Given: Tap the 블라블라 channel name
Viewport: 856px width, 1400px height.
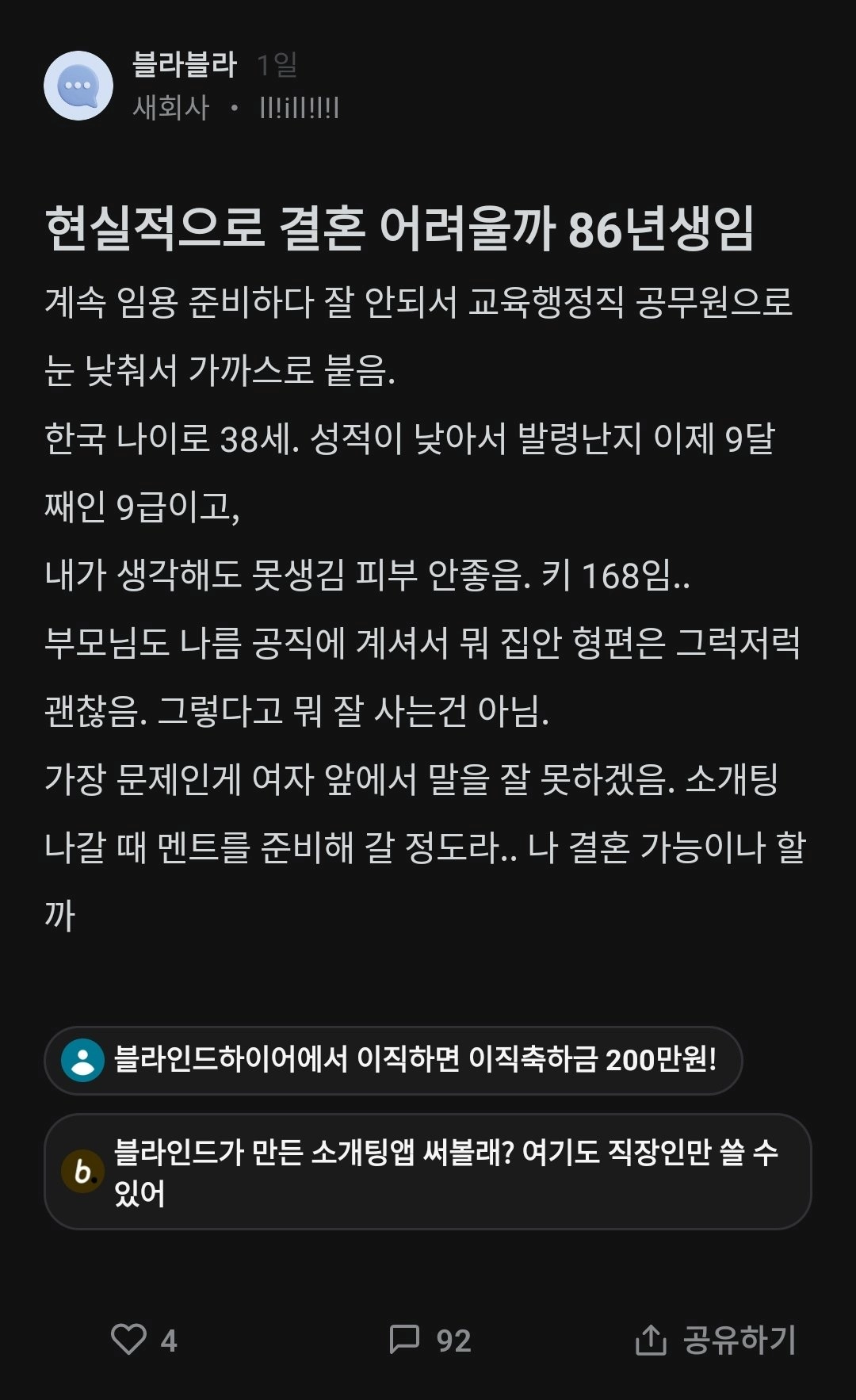Looking at the screenshot, I should pos(184,64).
